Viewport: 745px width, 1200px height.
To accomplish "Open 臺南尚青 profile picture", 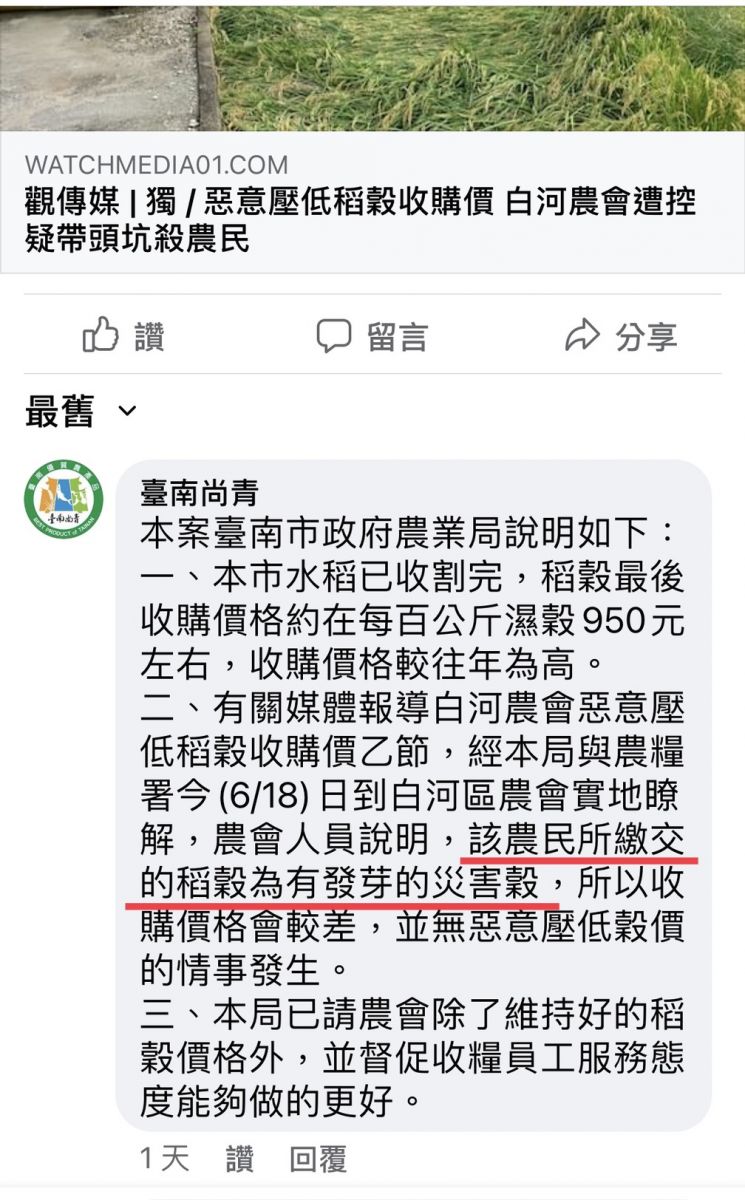I will [64, 500].
